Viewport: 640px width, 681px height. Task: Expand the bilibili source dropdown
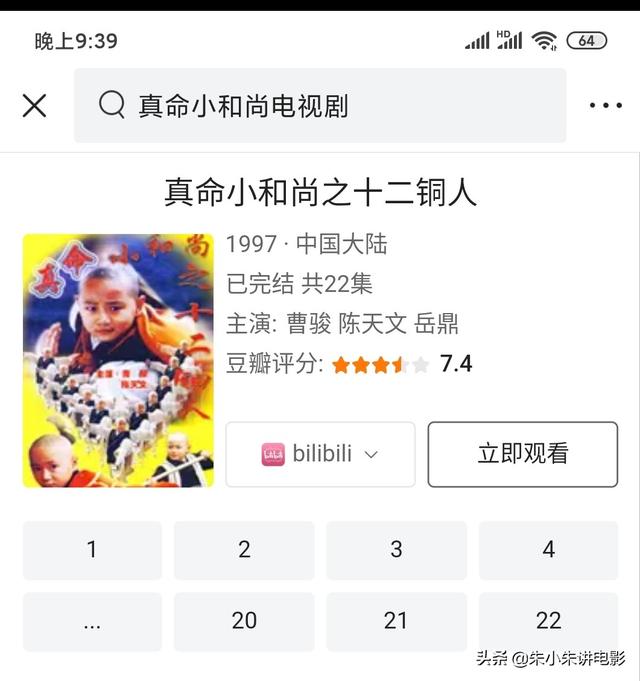(x=320, y=454)
